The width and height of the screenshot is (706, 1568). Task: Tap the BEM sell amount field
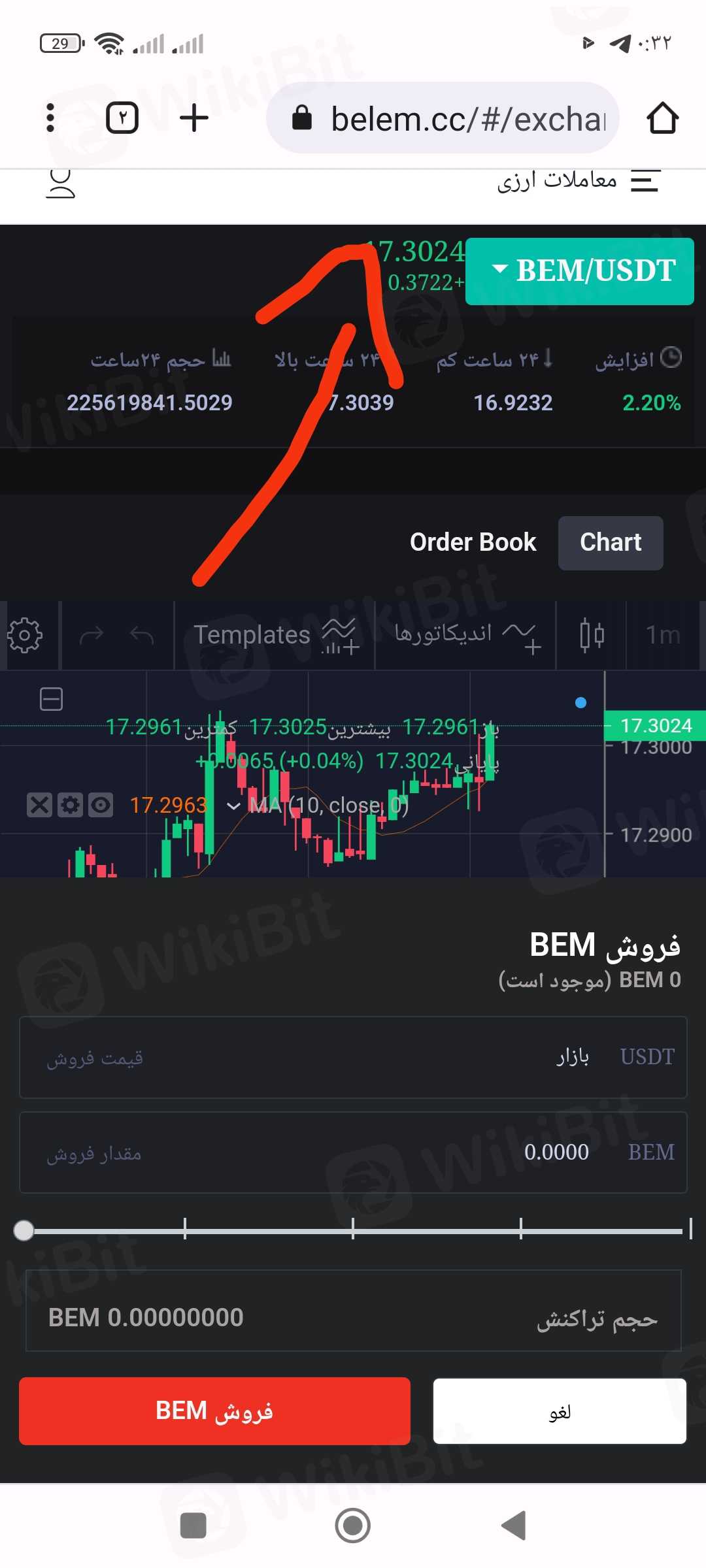tap(353, 1152)
